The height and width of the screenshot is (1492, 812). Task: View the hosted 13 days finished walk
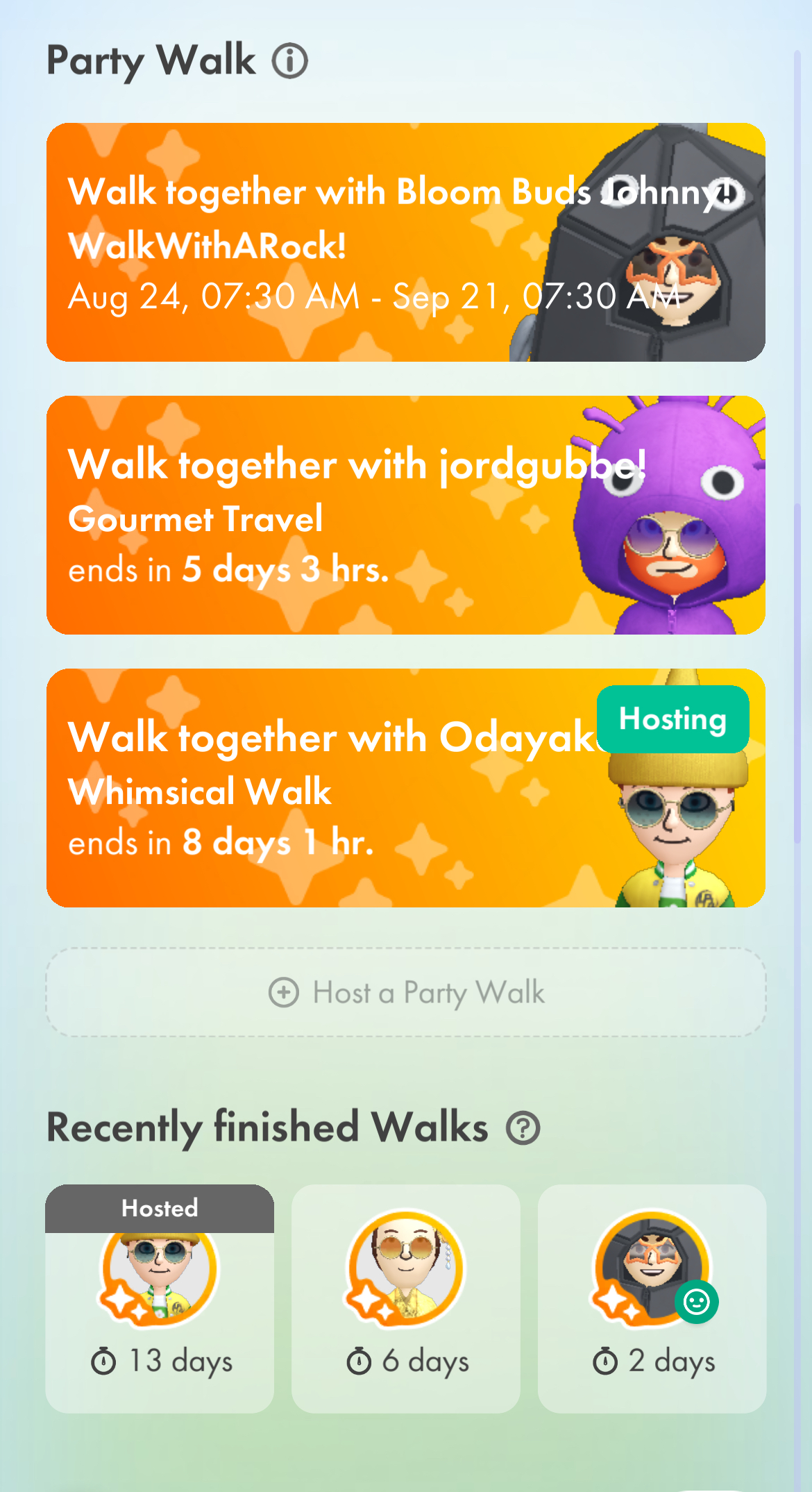click(160, 1298)
